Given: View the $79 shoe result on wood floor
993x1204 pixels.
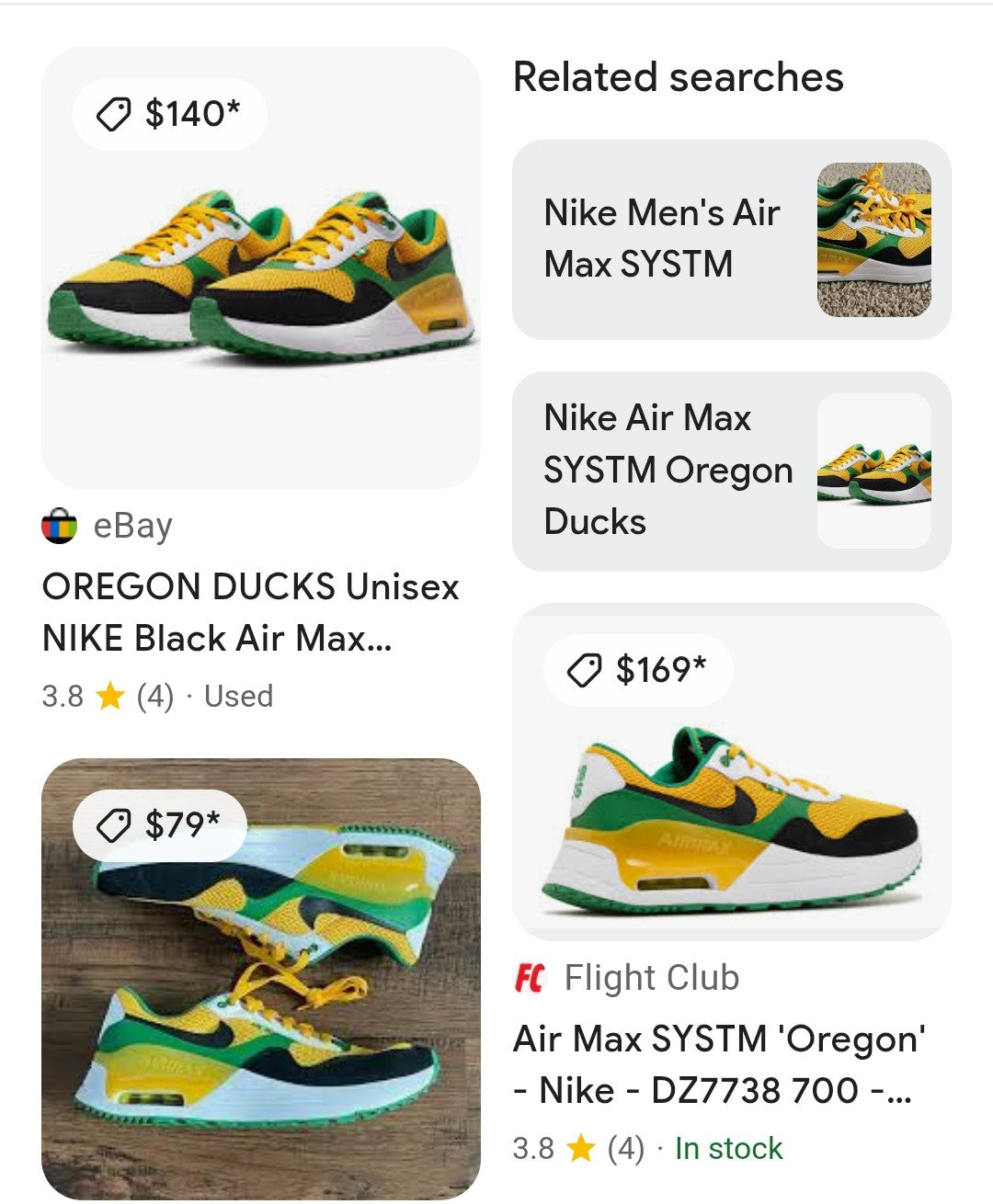Looking at the screenshot, I should [261, 979].
